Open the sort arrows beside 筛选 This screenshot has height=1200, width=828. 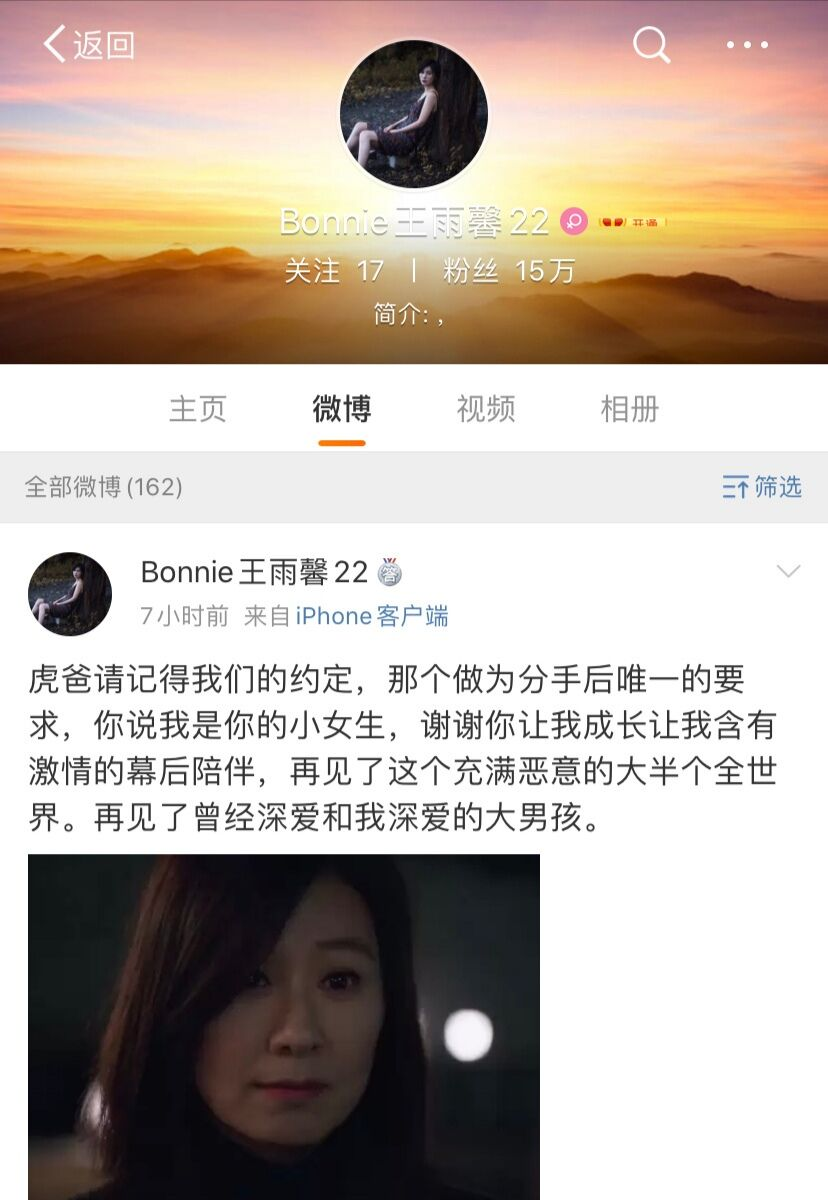tap(737, 484)
